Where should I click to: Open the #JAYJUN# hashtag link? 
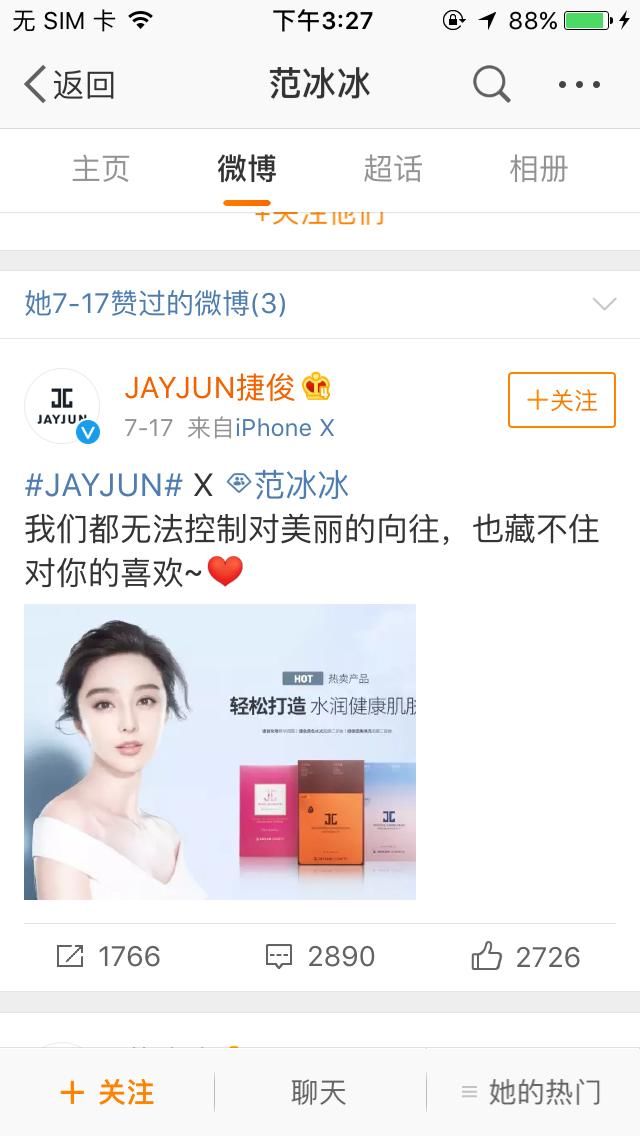[103, 485]
